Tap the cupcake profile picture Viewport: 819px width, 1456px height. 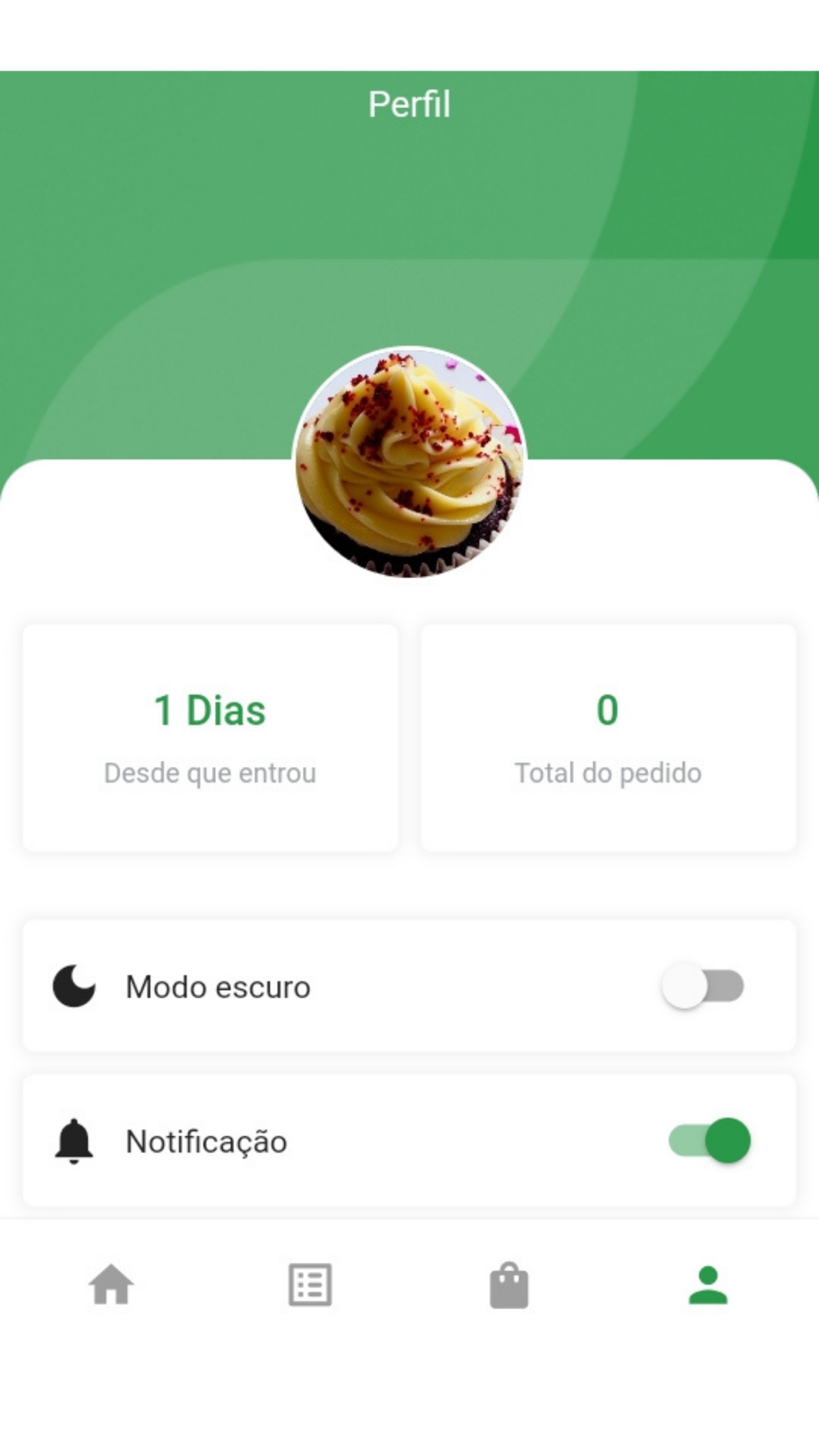409,463
